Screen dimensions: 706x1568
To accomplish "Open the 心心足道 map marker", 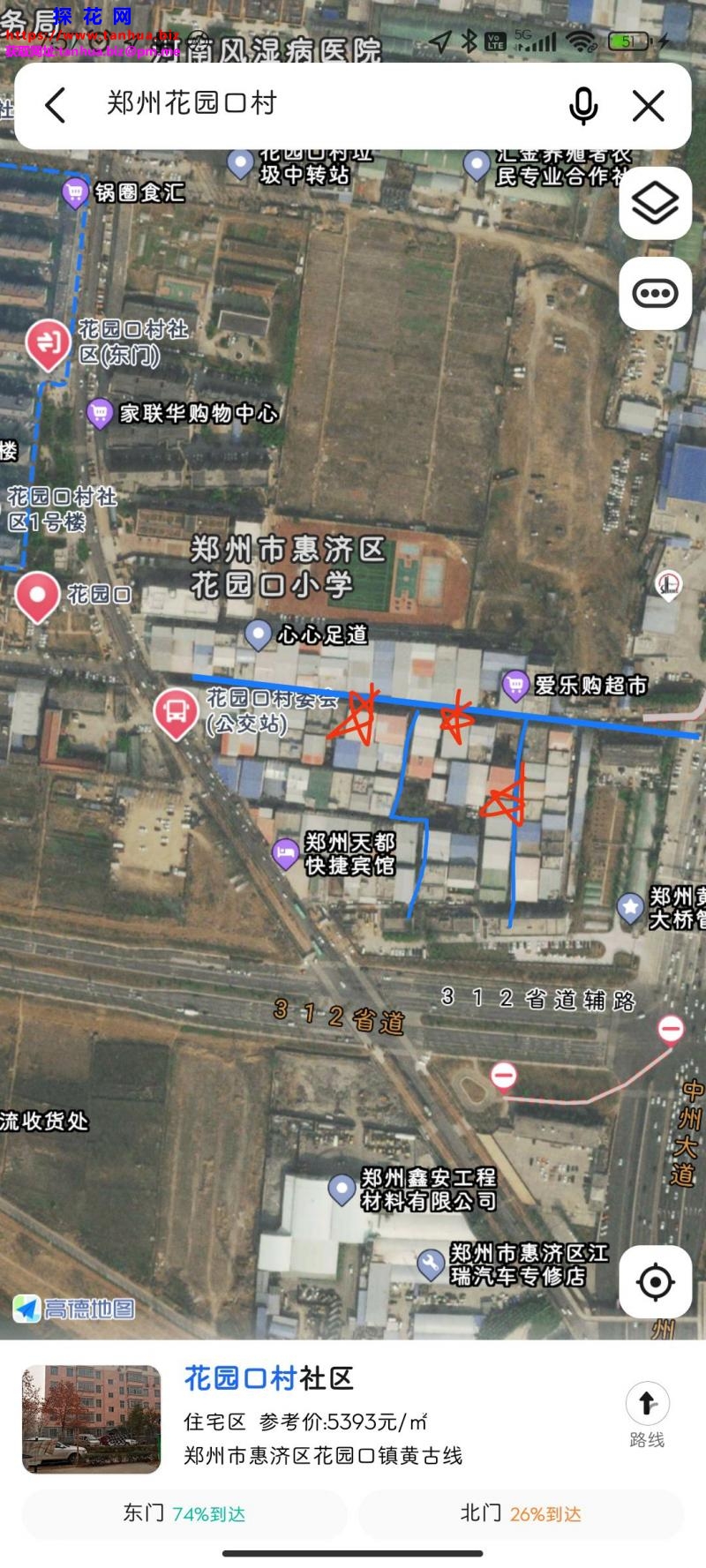I will [x=258, y=634].
